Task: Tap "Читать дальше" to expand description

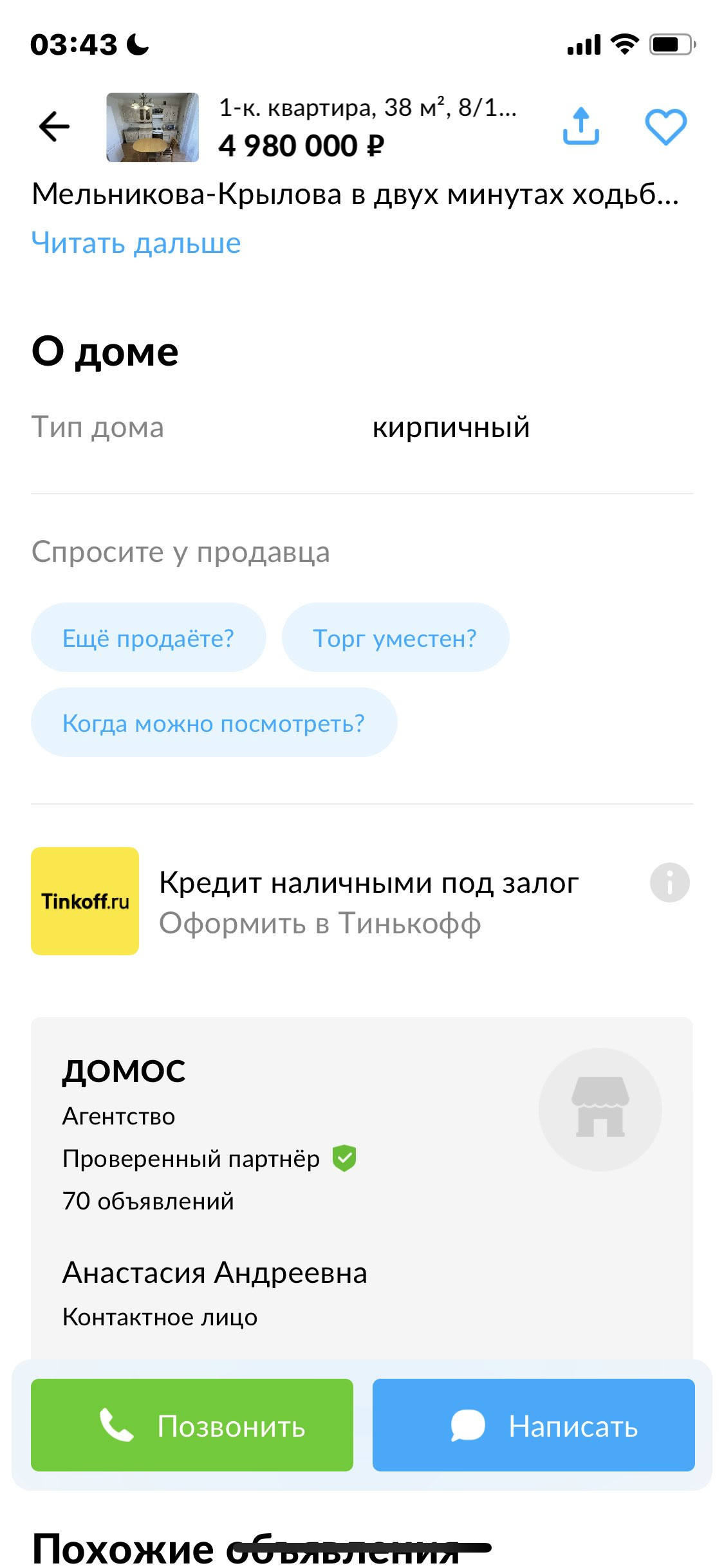Action: click(136, 243)
